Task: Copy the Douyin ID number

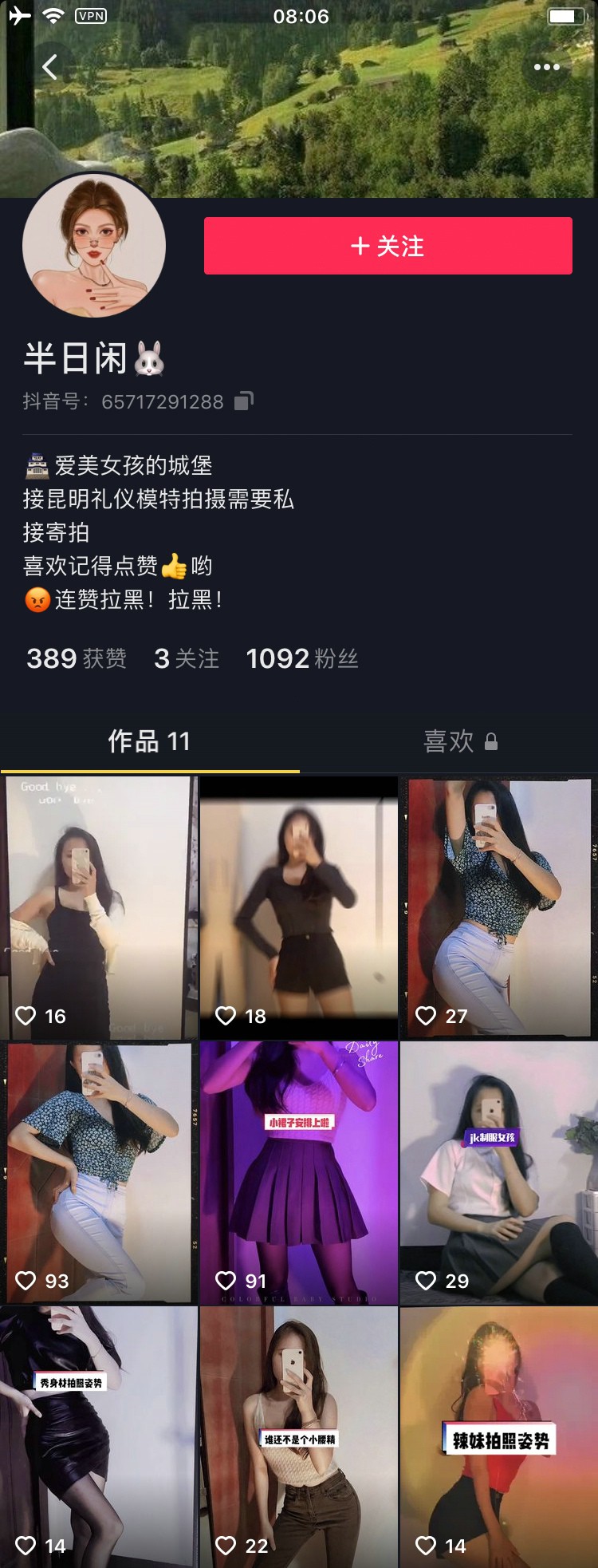Action: point(244,401)
